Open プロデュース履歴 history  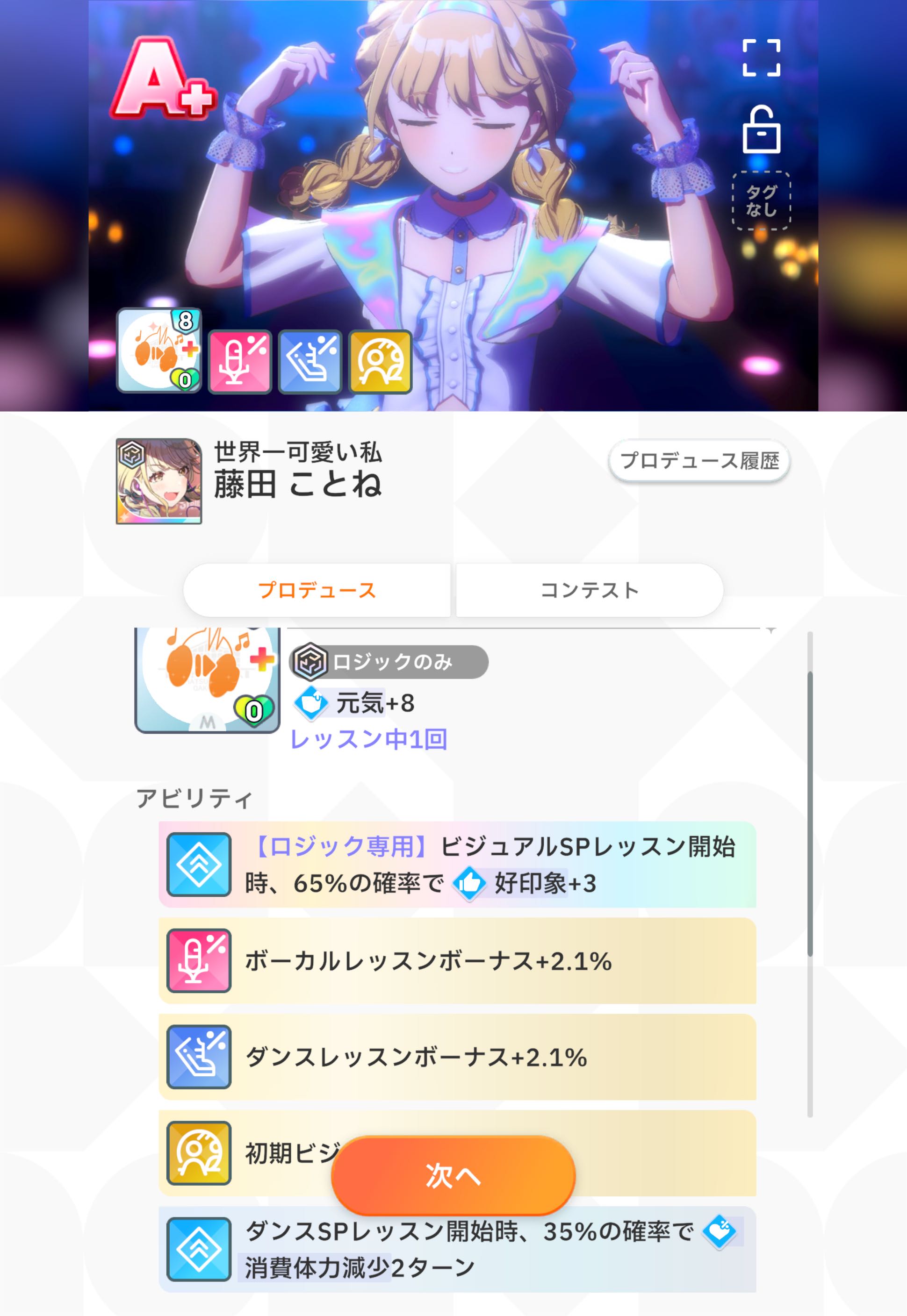coord(699,461)
